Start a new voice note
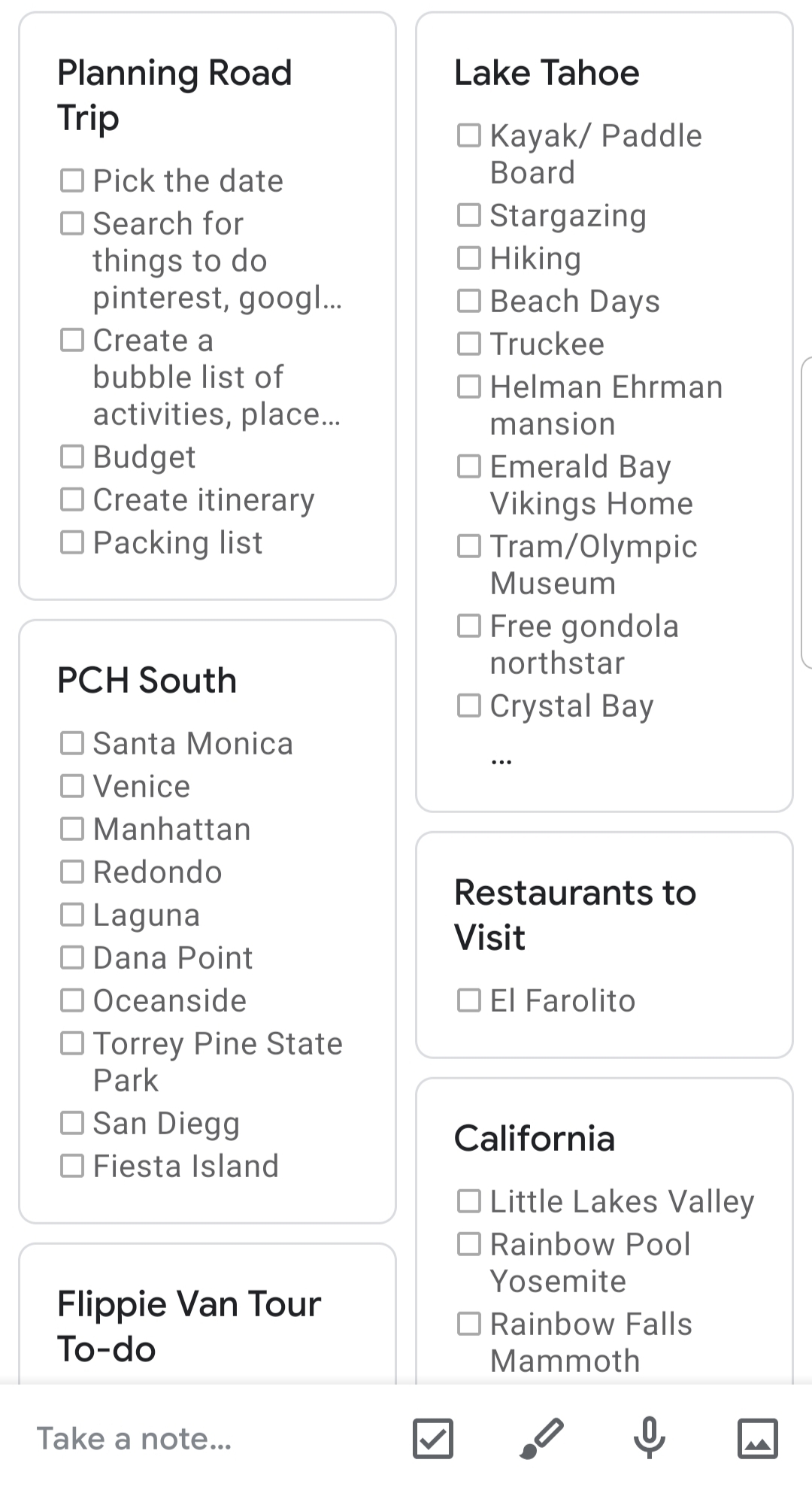 pyautogui.click(x=649, y=1438)
